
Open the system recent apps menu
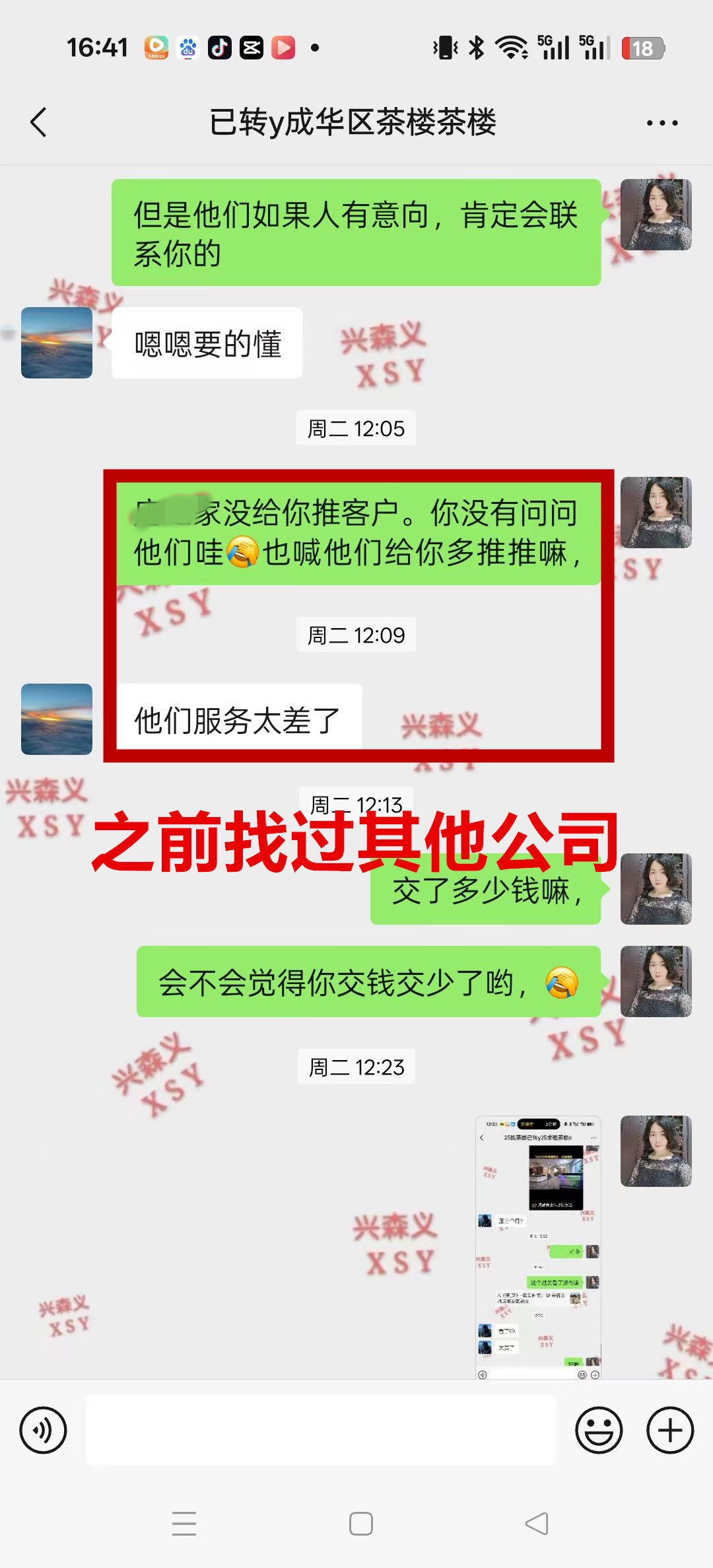click(184, 1524)
